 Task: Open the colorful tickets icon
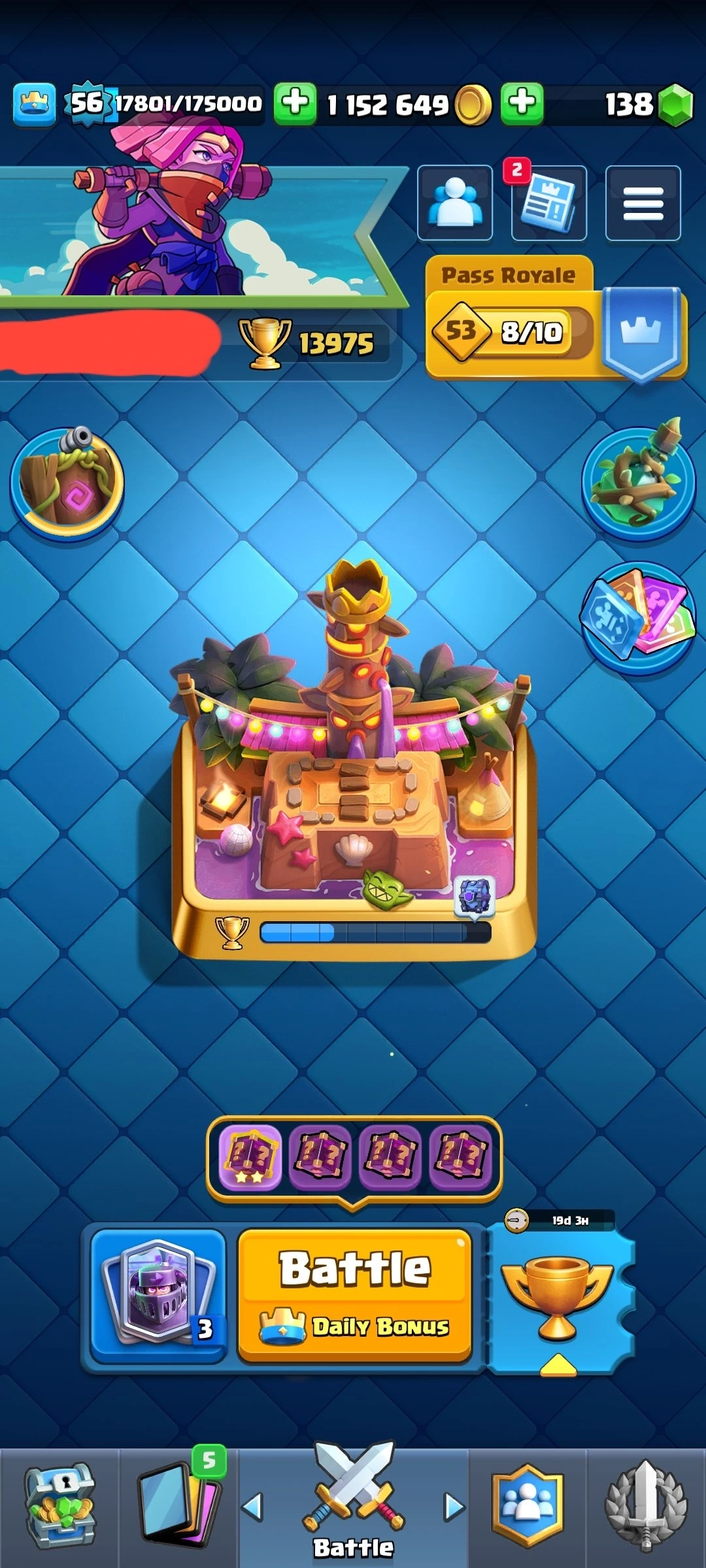638,617
